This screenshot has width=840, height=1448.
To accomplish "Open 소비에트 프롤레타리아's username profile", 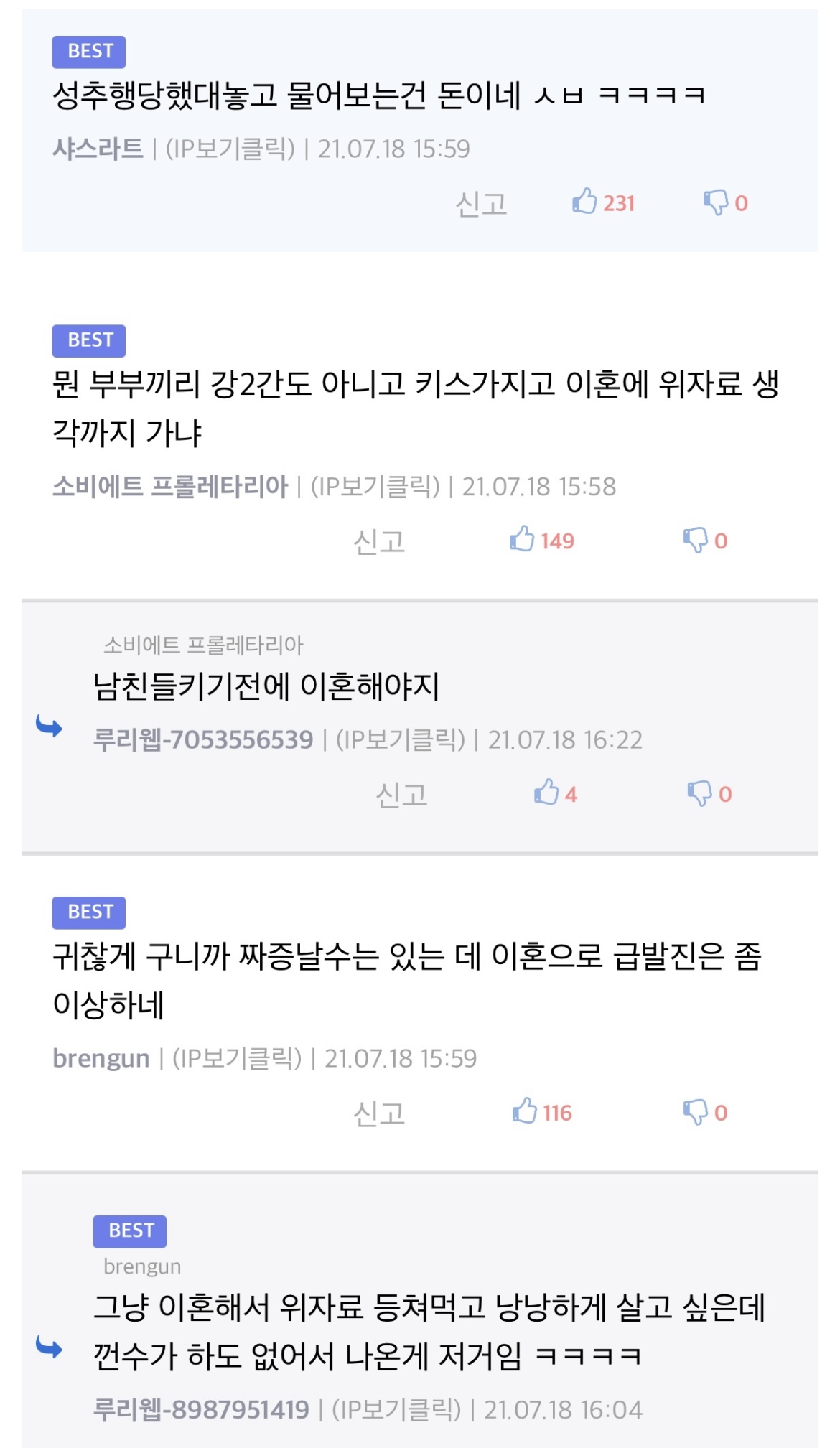I will 170,486.
